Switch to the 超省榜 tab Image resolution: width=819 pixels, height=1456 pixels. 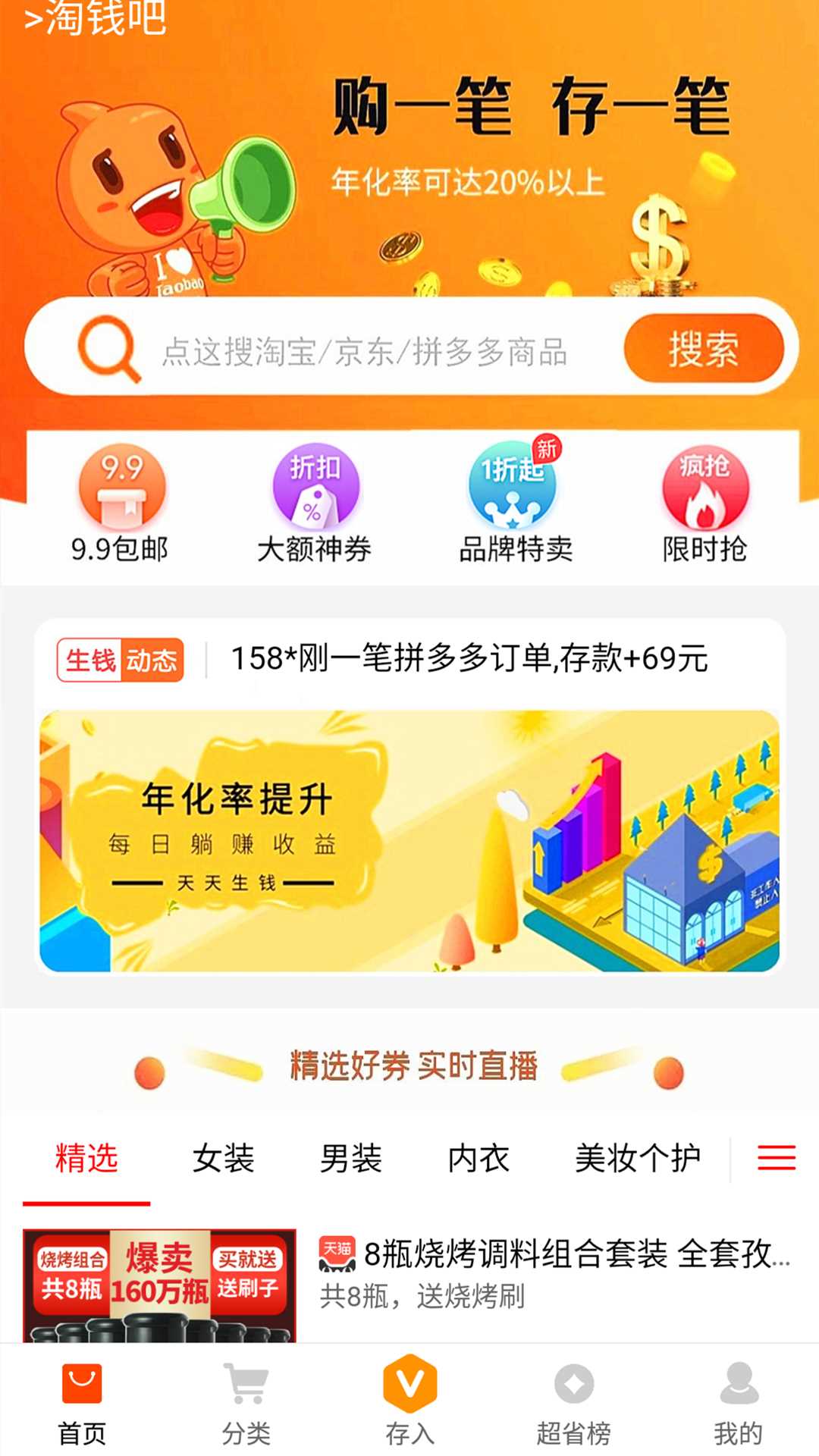point(573,1401)
